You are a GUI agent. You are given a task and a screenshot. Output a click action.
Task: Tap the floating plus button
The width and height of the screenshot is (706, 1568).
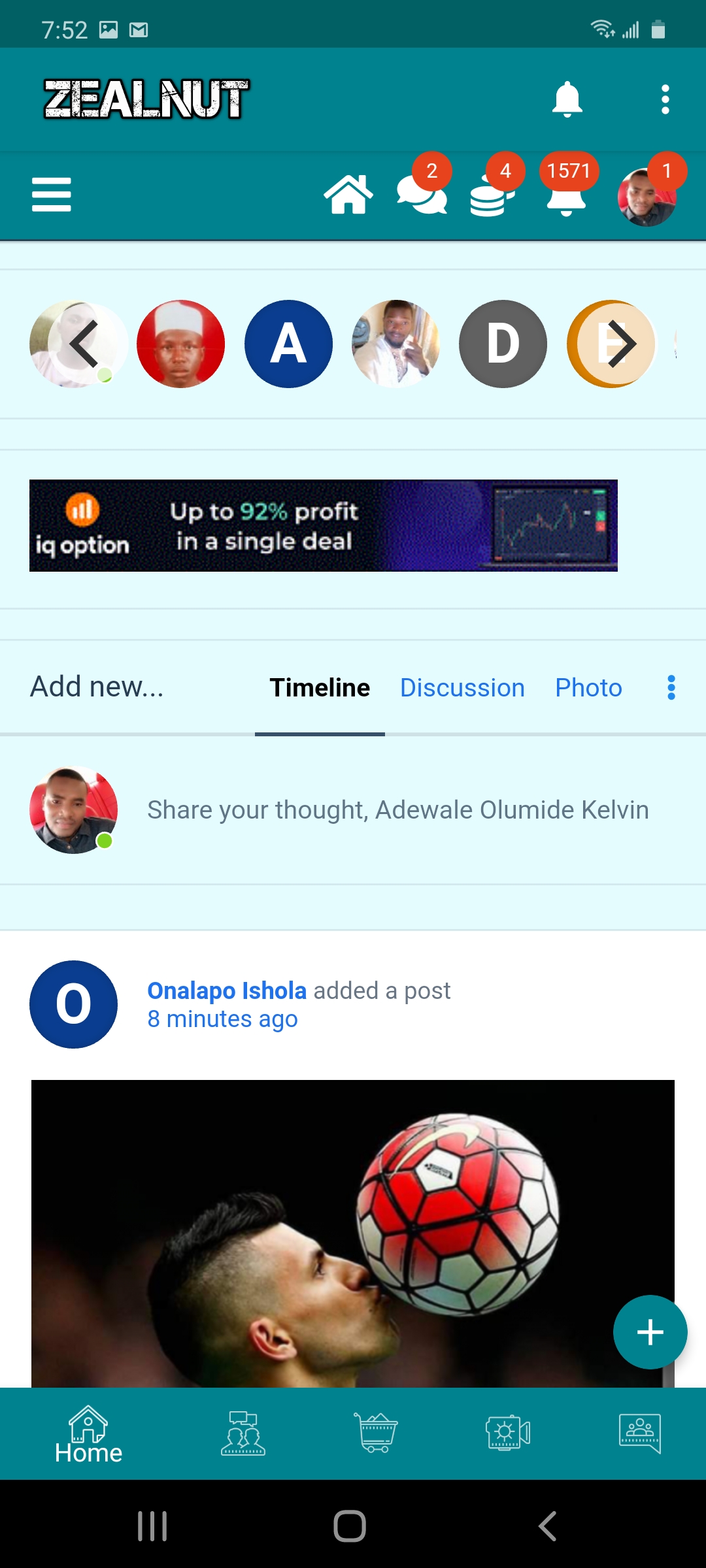click(x=650, y=1331)
